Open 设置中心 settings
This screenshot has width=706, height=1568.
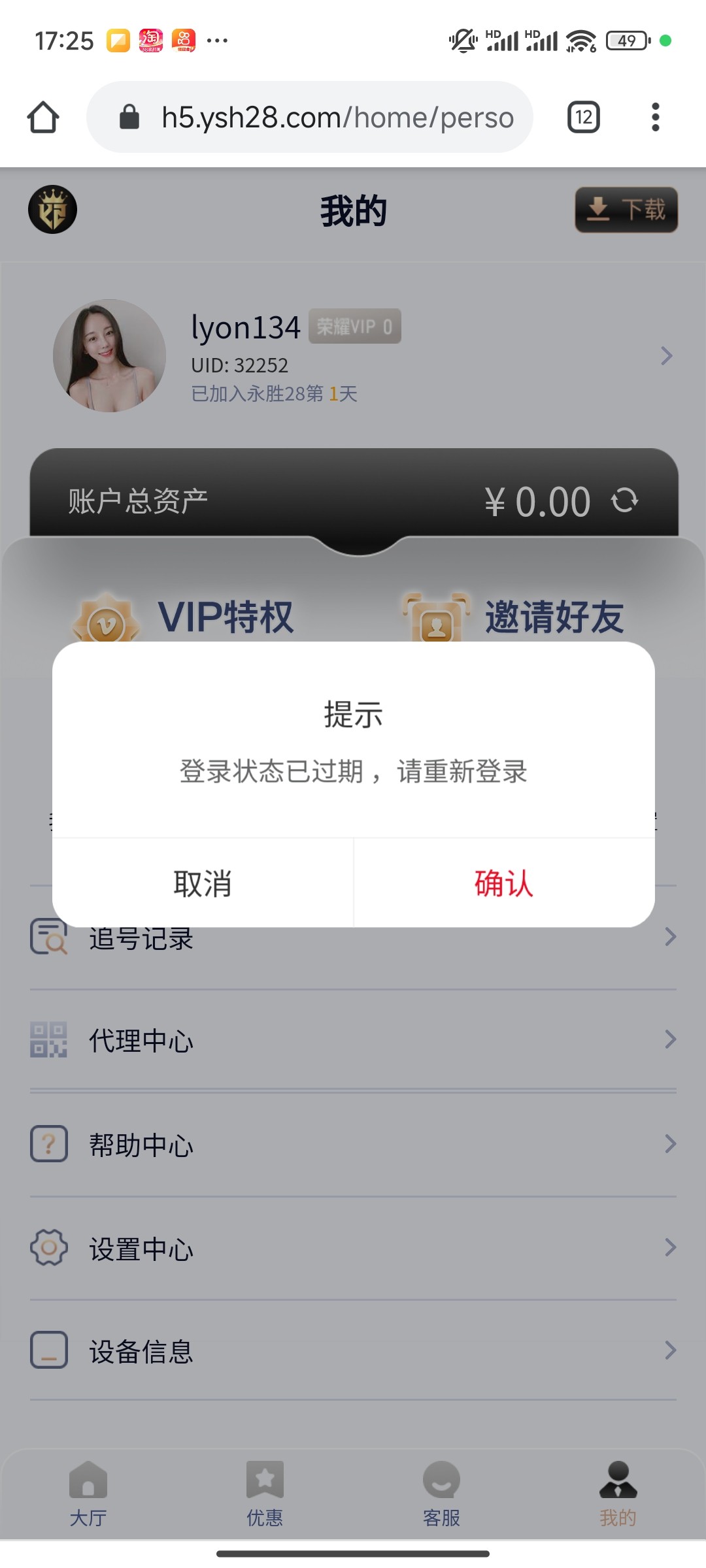[353, 1248]
